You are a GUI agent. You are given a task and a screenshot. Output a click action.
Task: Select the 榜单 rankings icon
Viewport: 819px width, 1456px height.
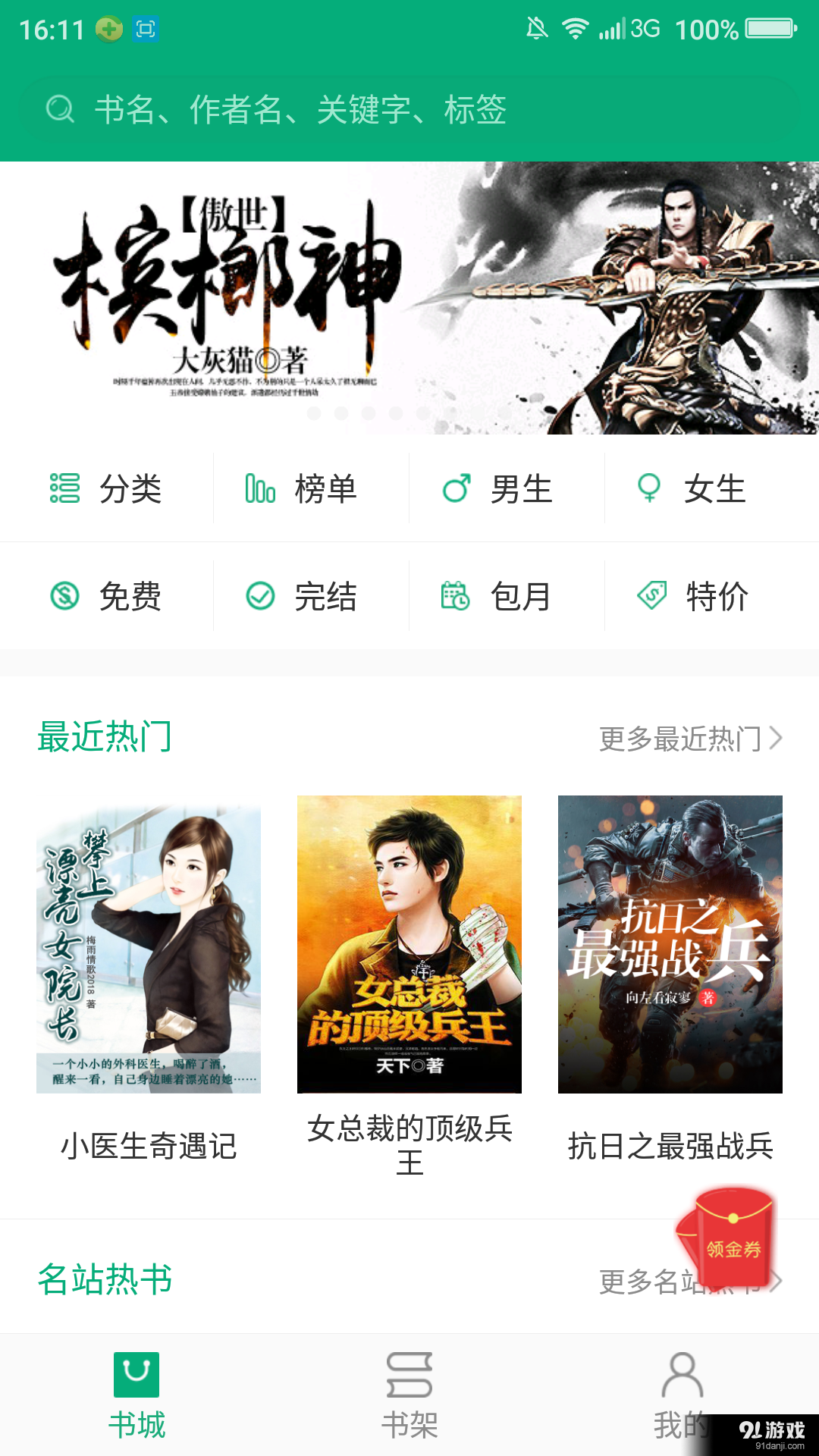coord(259,489)
